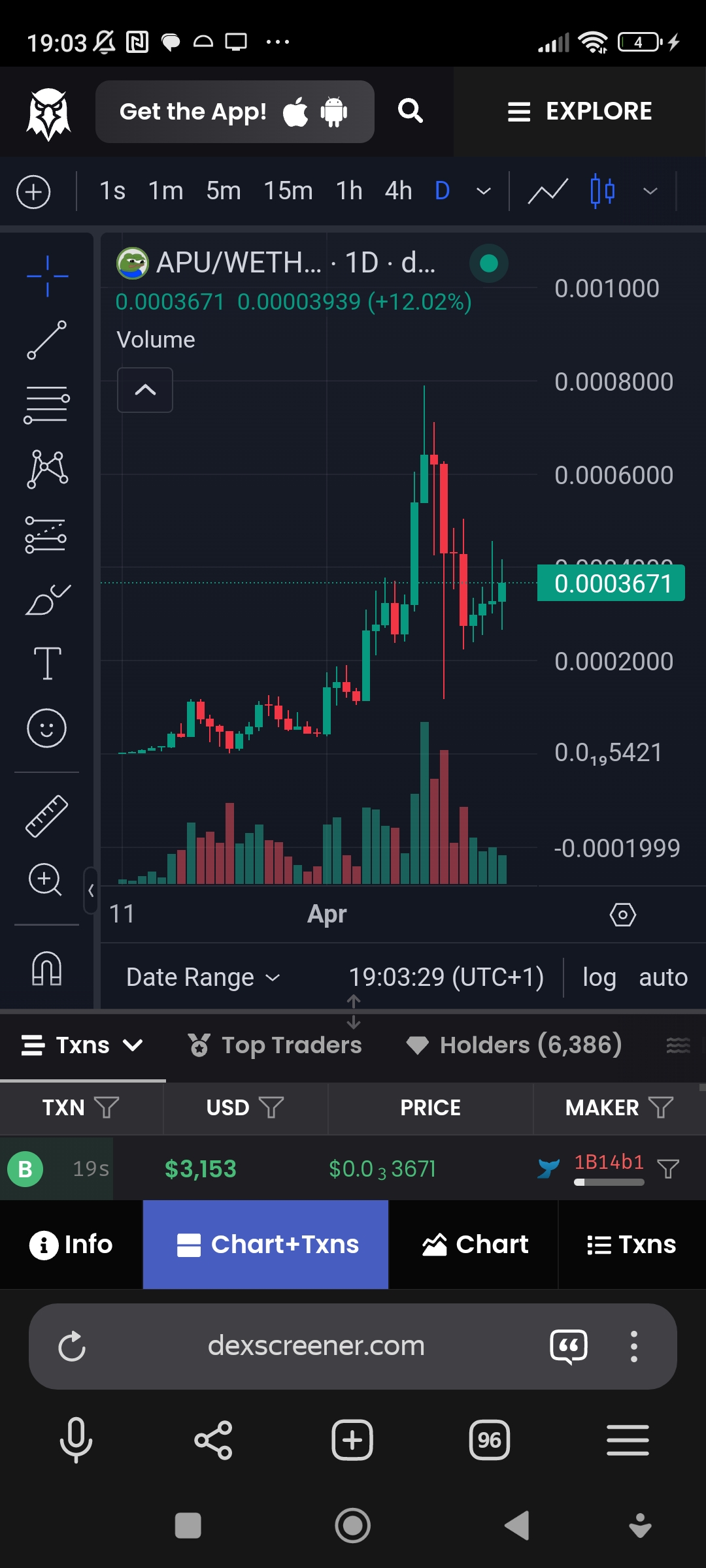
Task: Open the Info tab
Action: click(x=71, y=1245)
